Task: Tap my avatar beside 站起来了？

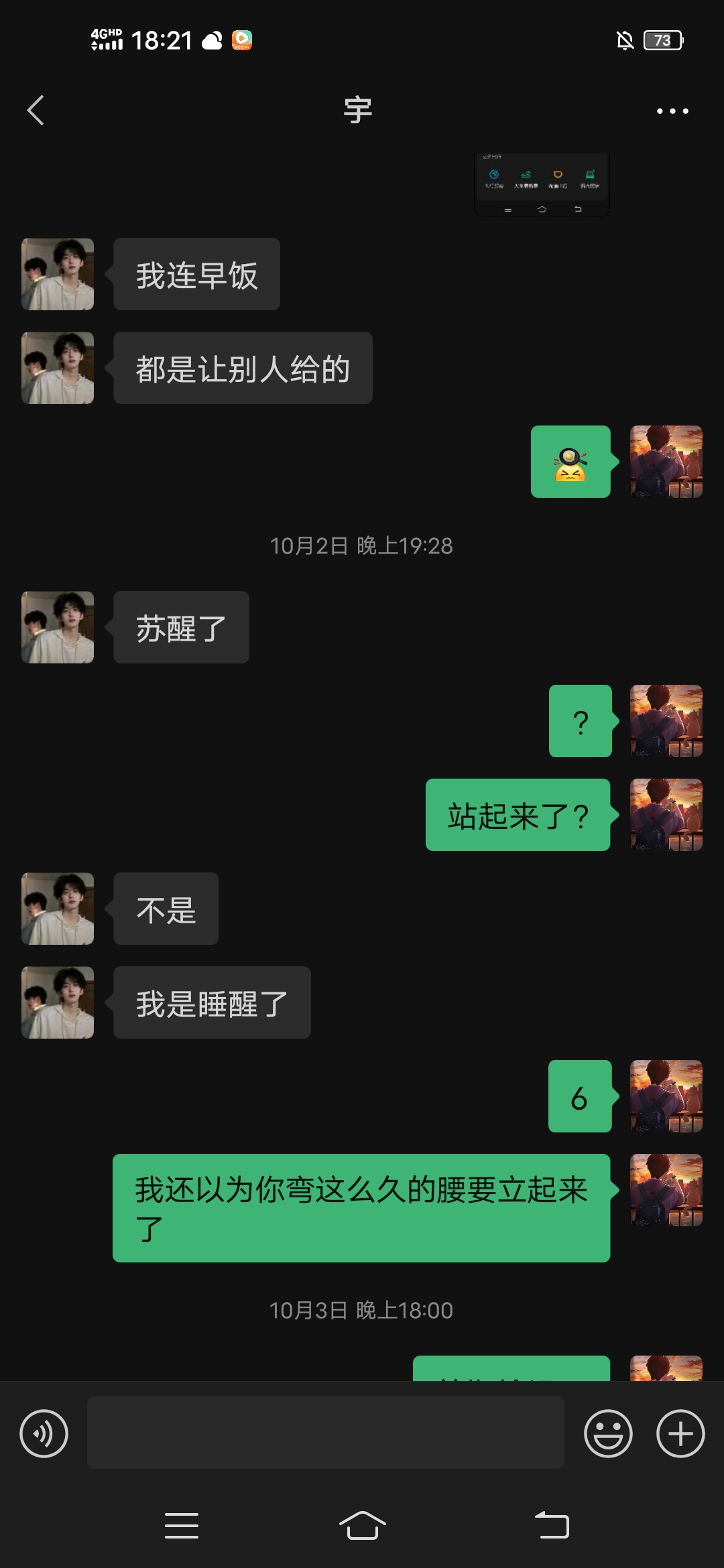Action: (x=666, y=815)
